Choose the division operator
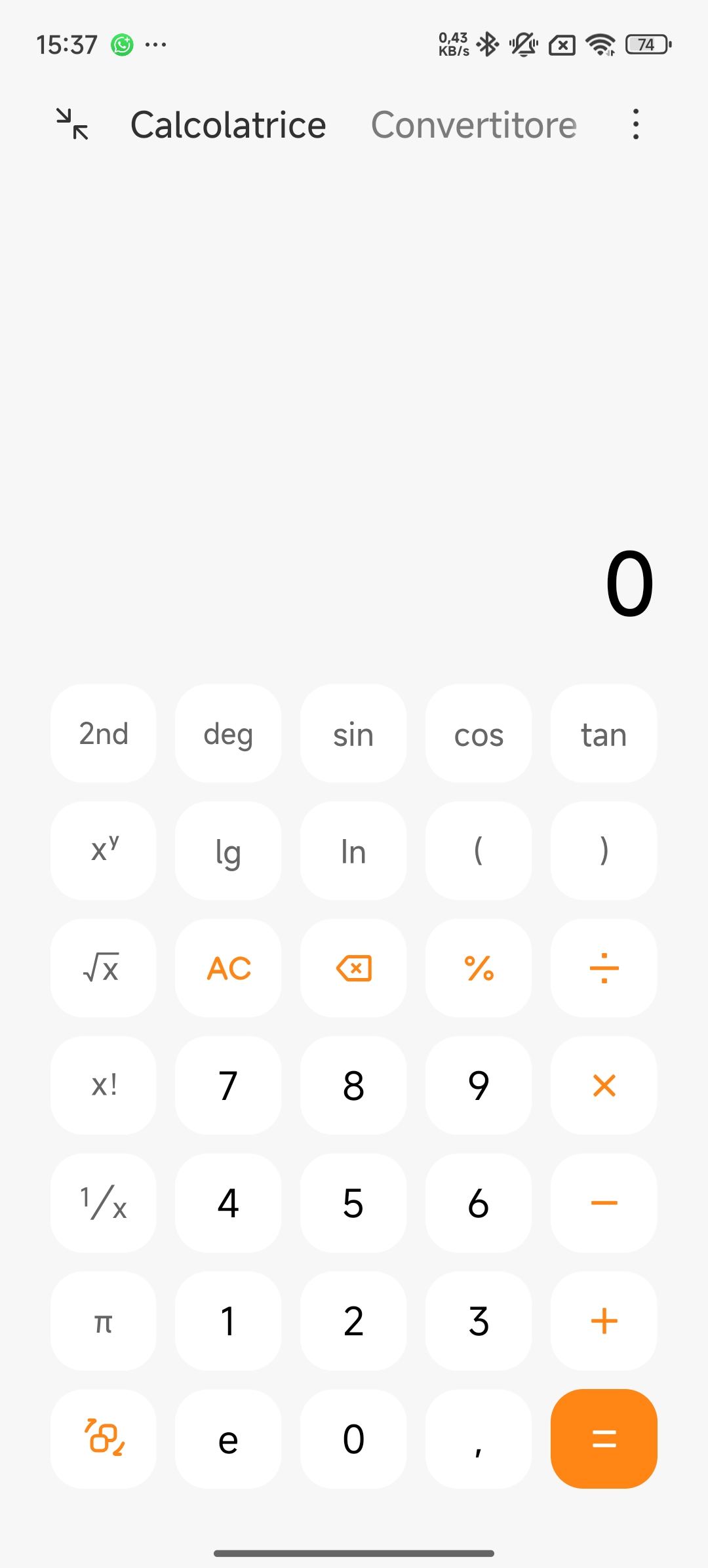Viewport: 708px width, 1568px height. click(604, 968)
